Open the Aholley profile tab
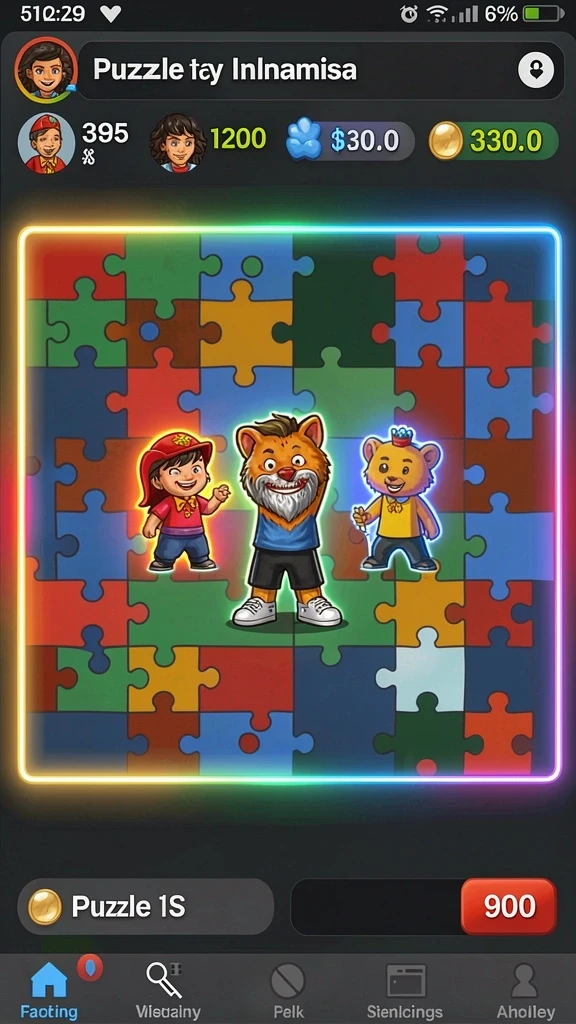576x1024 pixels. point(526,991)
